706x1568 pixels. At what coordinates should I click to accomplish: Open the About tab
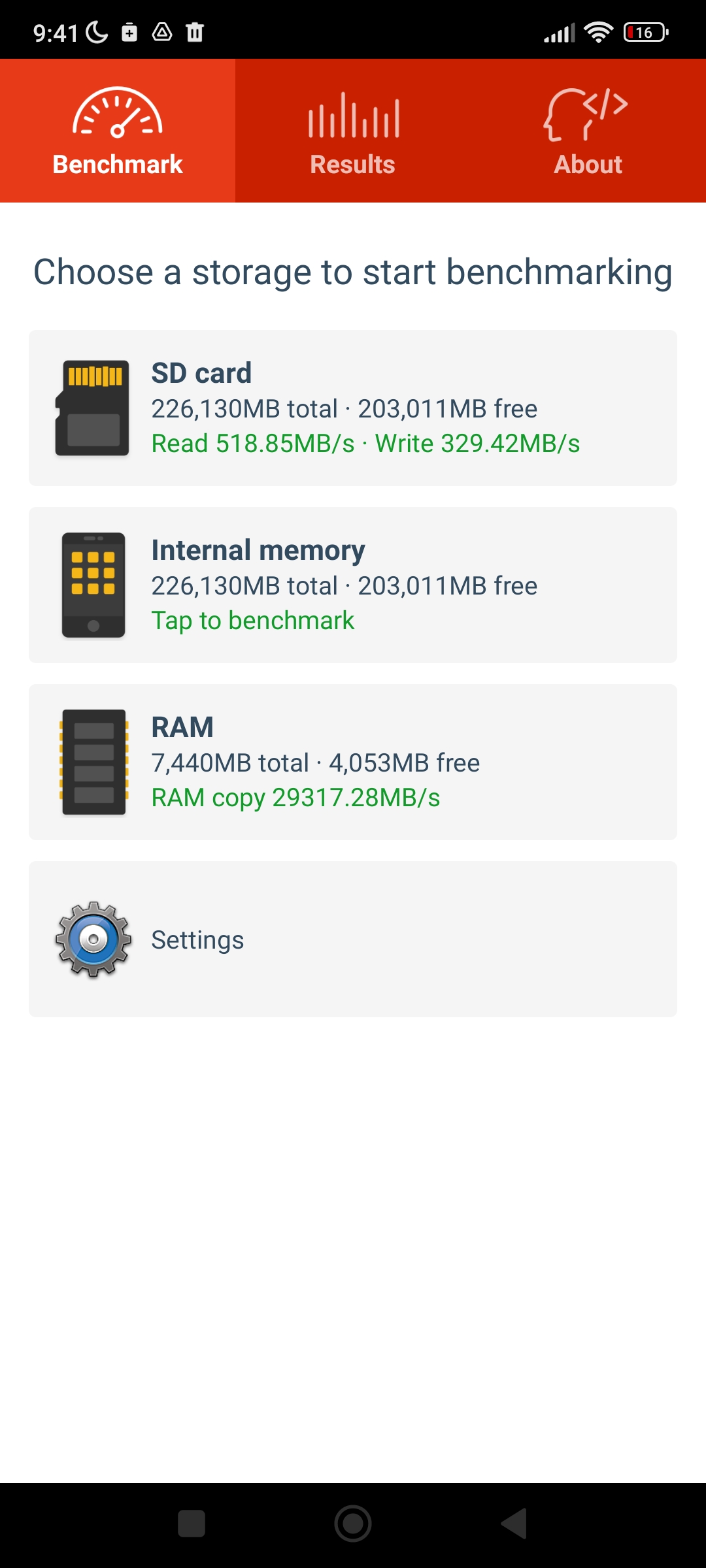point(588,131)
